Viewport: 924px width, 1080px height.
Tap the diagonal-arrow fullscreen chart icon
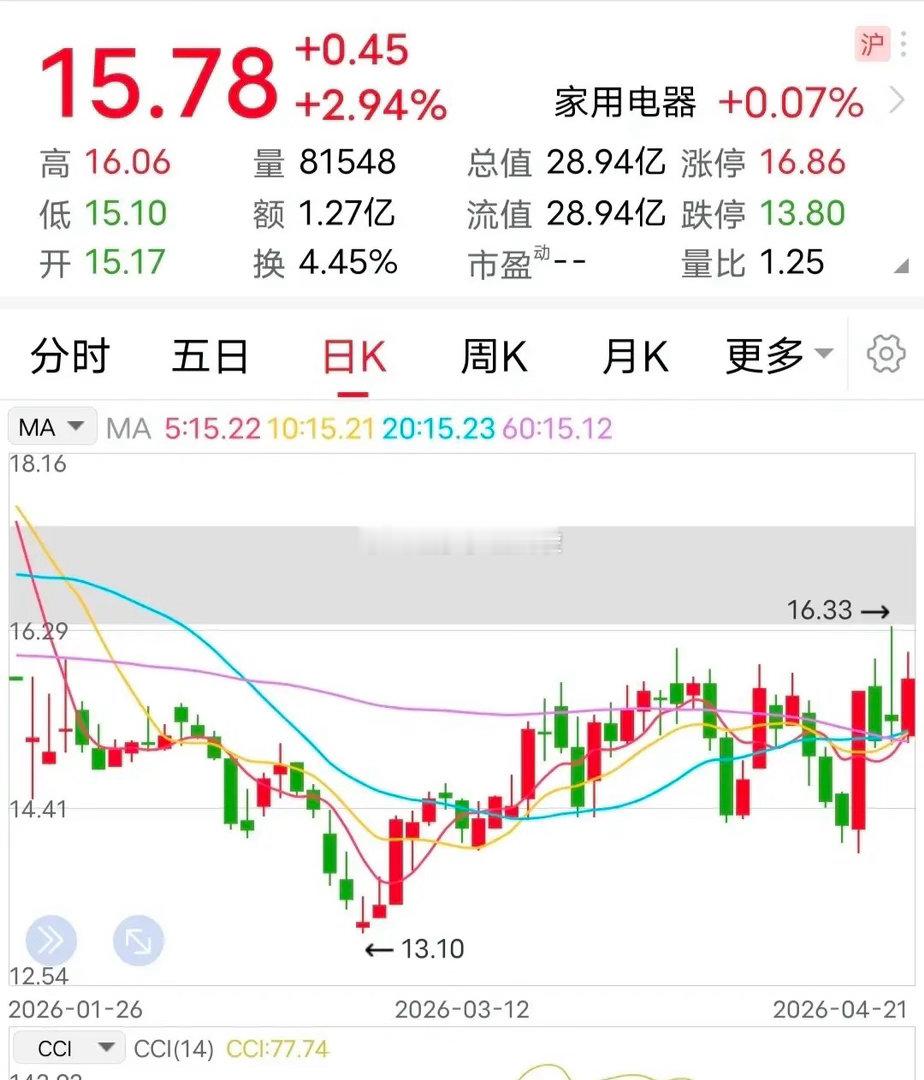pyautogui.click(x=138, y=939)
